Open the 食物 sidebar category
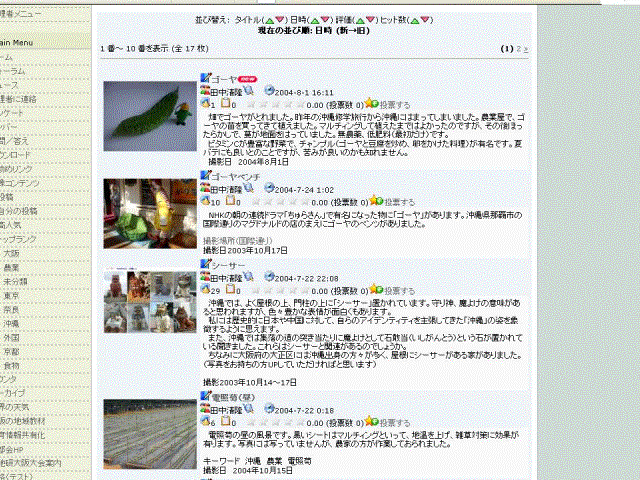Image resolution: width=640 pixels, height=480 pixels. click(x=11, y=366)
